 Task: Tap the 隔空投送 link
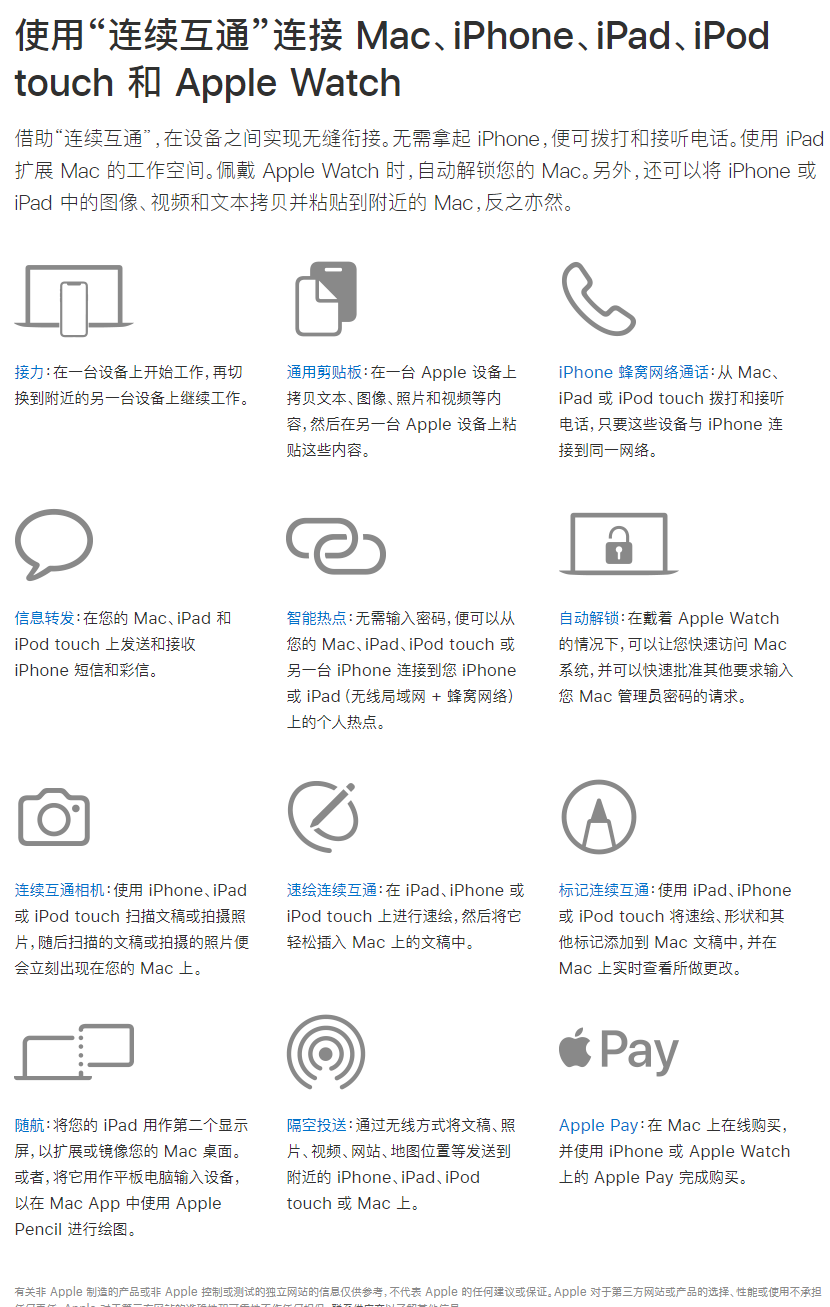(316, 1125)
